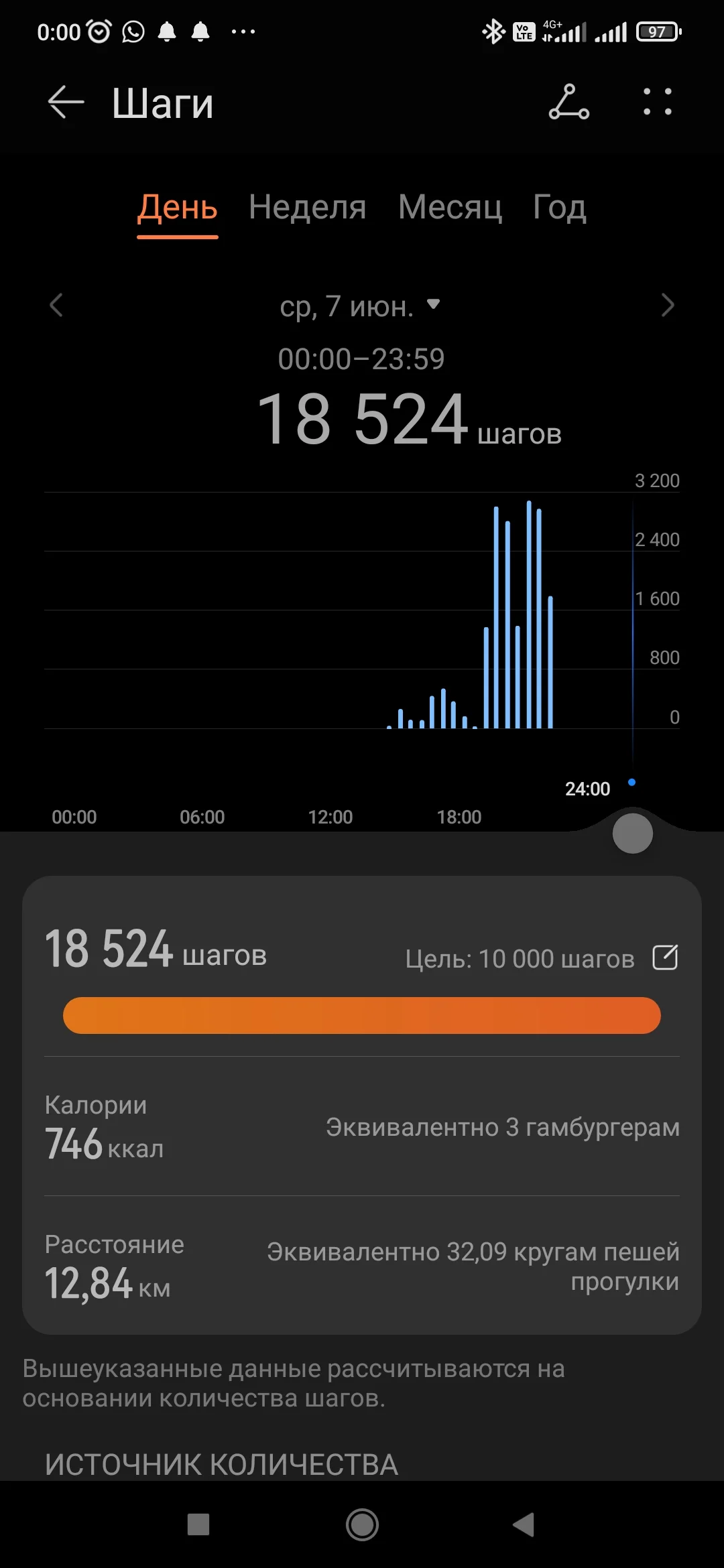Tap the grey chart slider handle
Viewport: 724px width, 1568px height.
click(632, 834)
